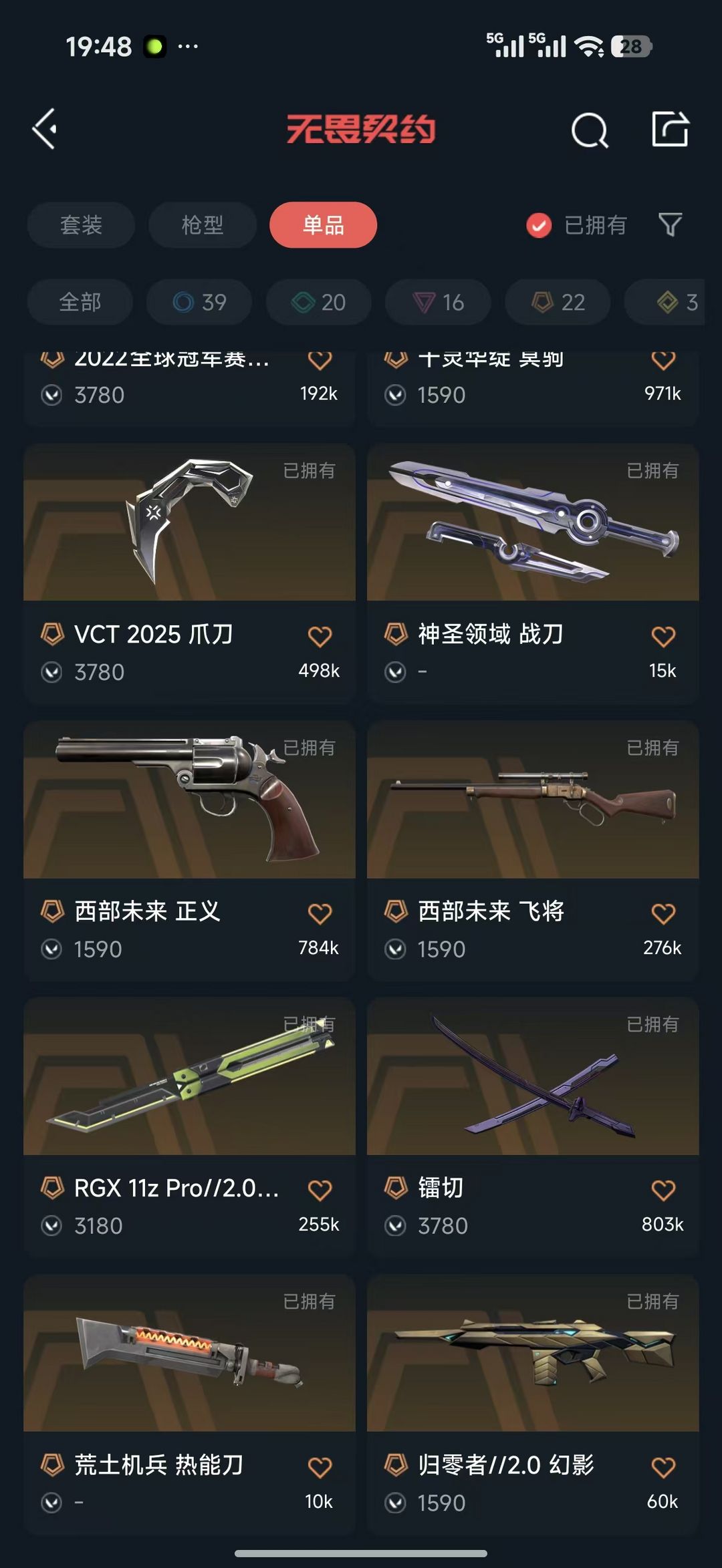This screenshot has width=722, height=1568.
Task: Switch to the 枪型 tab
Action: pyautogui.click(x=202, y=225)
